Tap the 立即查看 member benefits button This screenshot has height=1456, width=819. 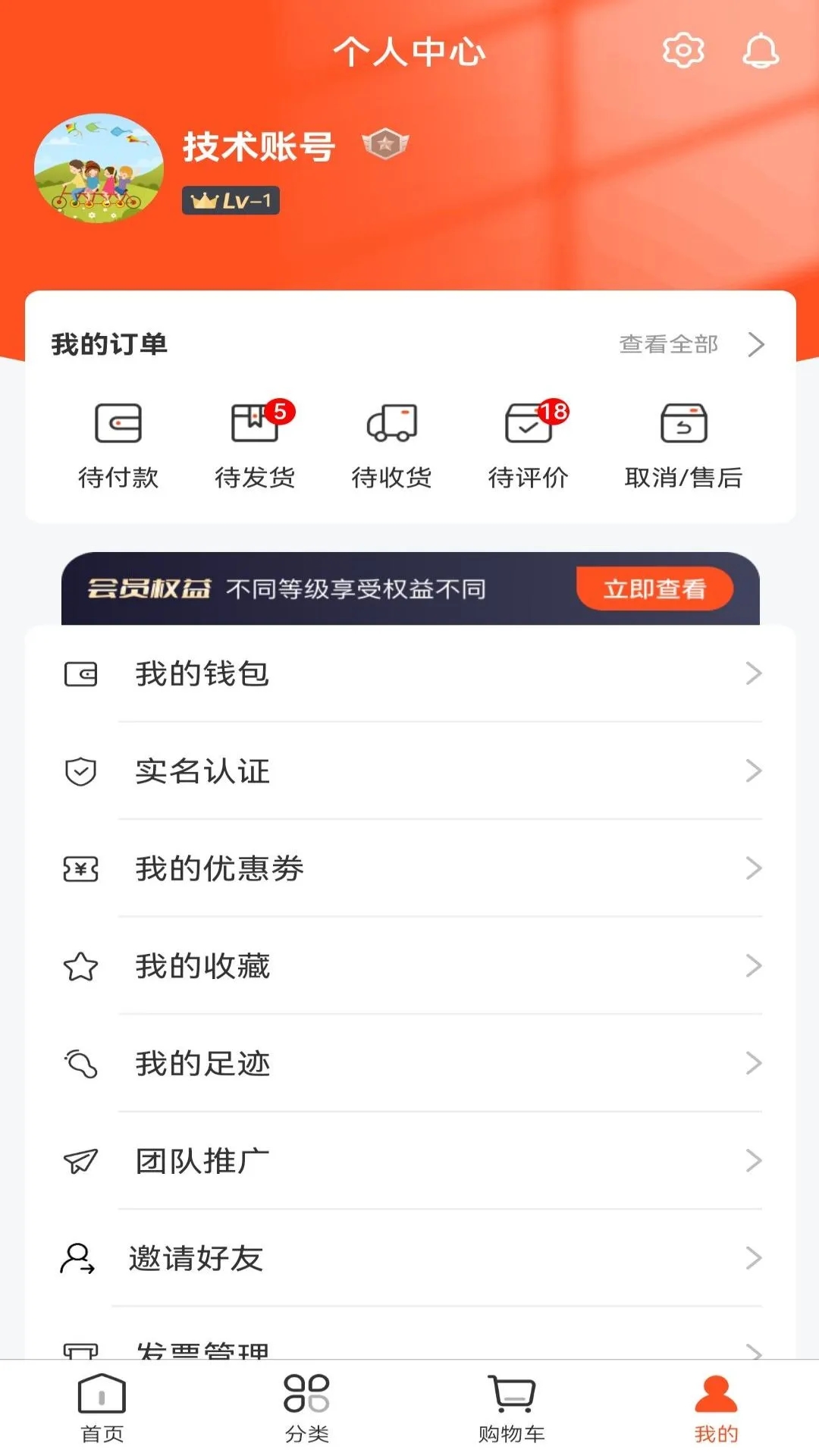(654, 588)
